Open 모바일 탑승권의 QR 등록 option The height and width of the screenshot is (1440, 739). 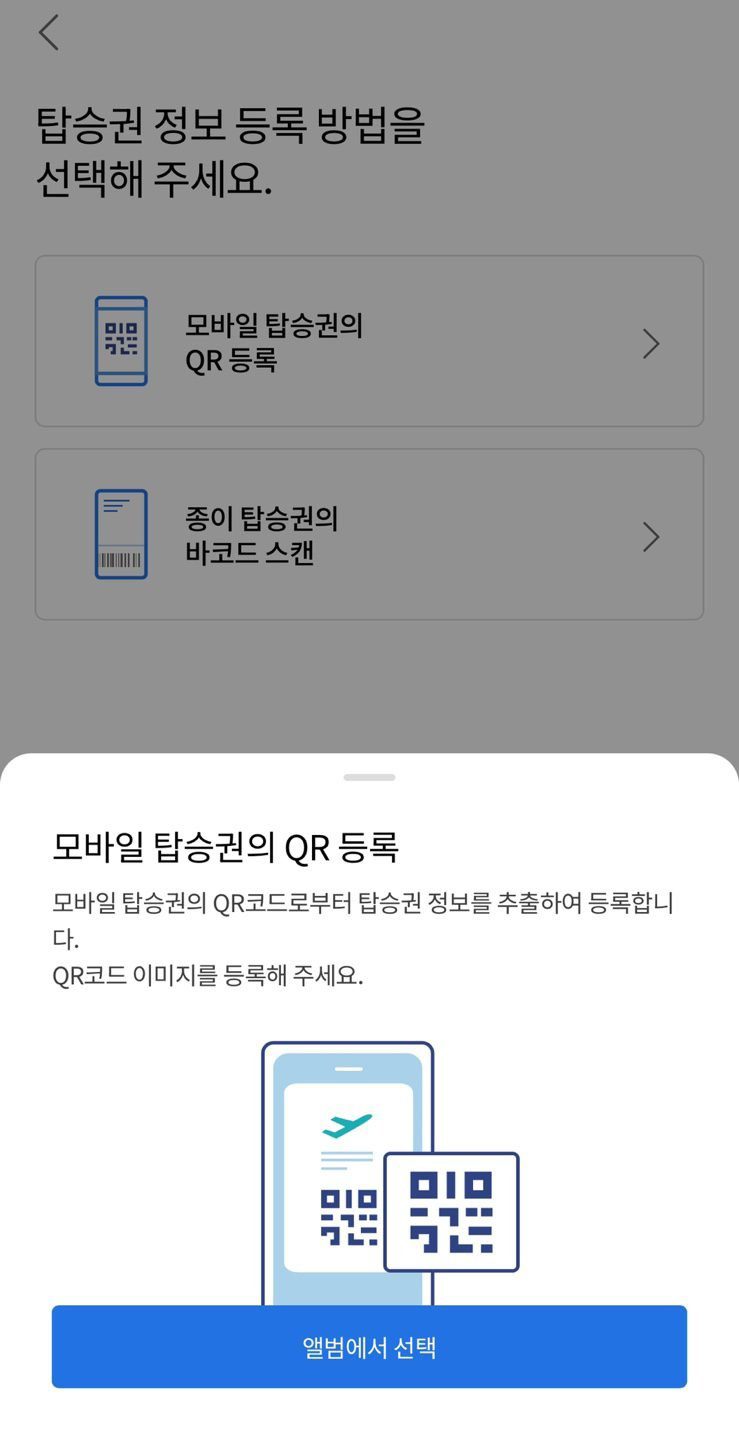[369, 341]
